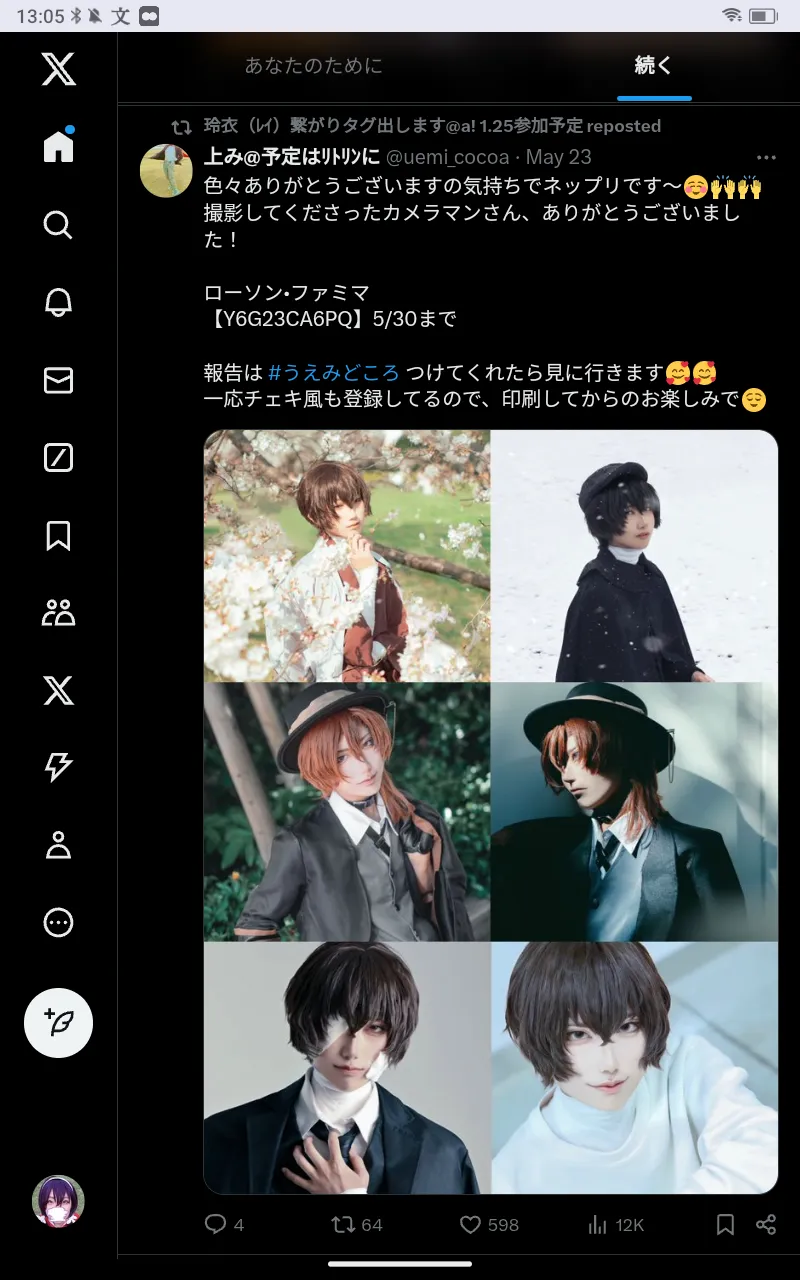The height and width of the screenshot is (1280, 800).
Task: Open saved bookmarks in sidebar
Action: [x=58, y=536]
